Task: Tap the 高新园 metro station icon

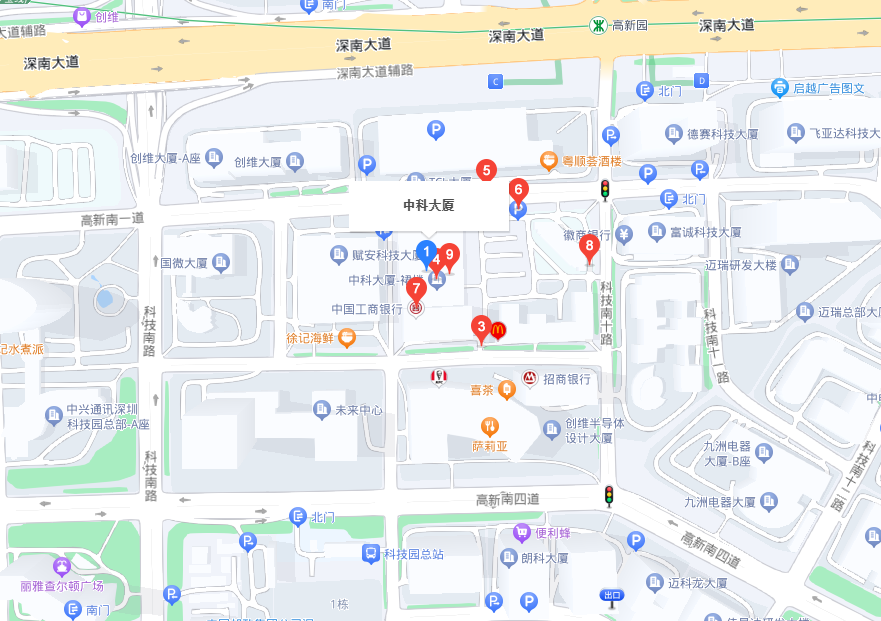Action: [x=598, y=25]
